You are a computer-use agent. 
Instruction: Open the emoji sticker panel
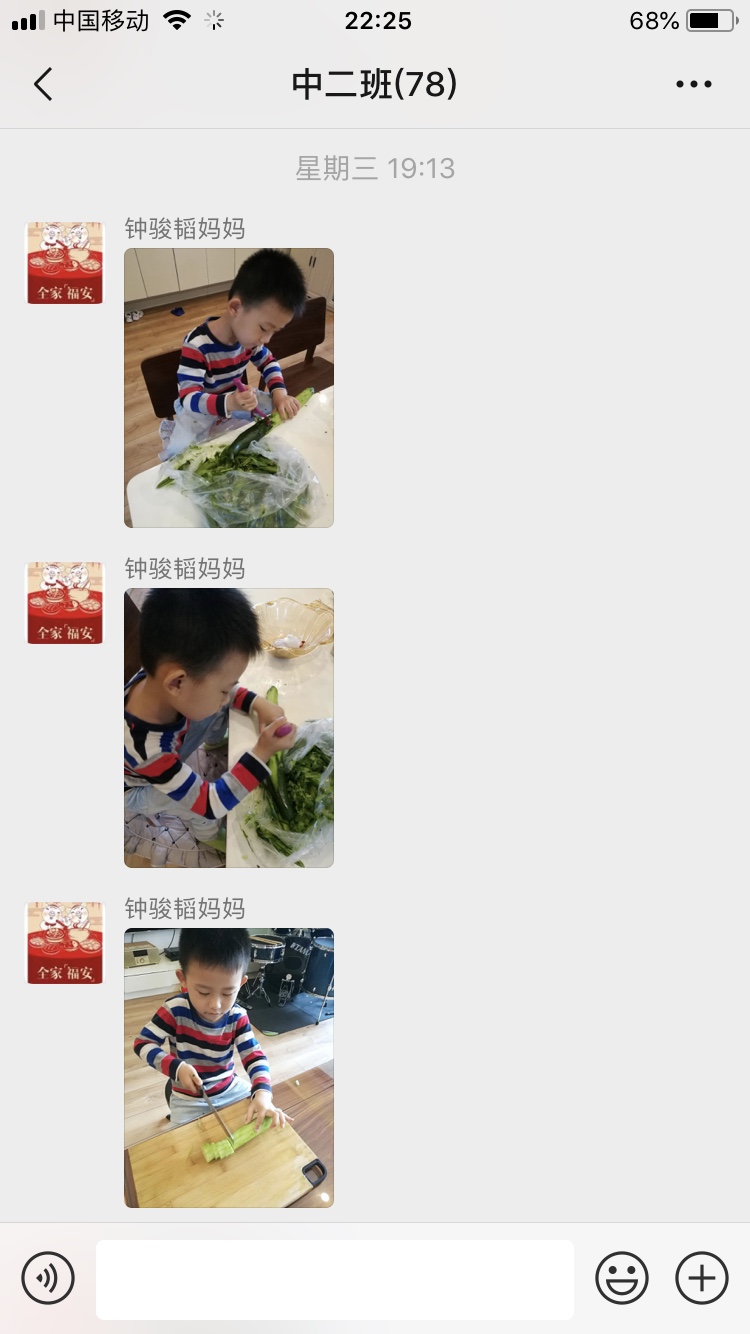pos(622,1278)
